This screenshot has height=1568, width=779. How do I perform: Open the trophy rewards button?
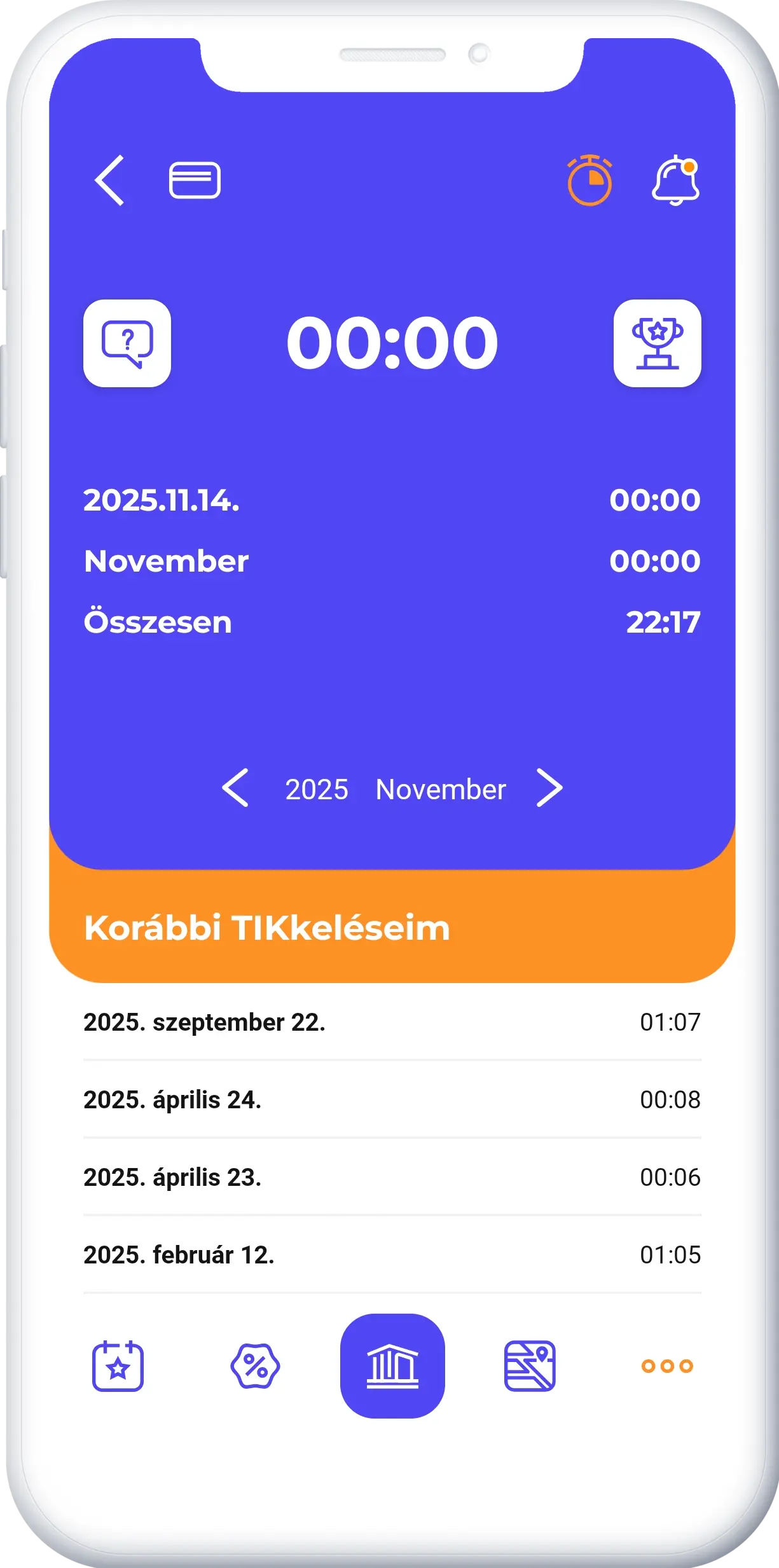pos(657,343)
